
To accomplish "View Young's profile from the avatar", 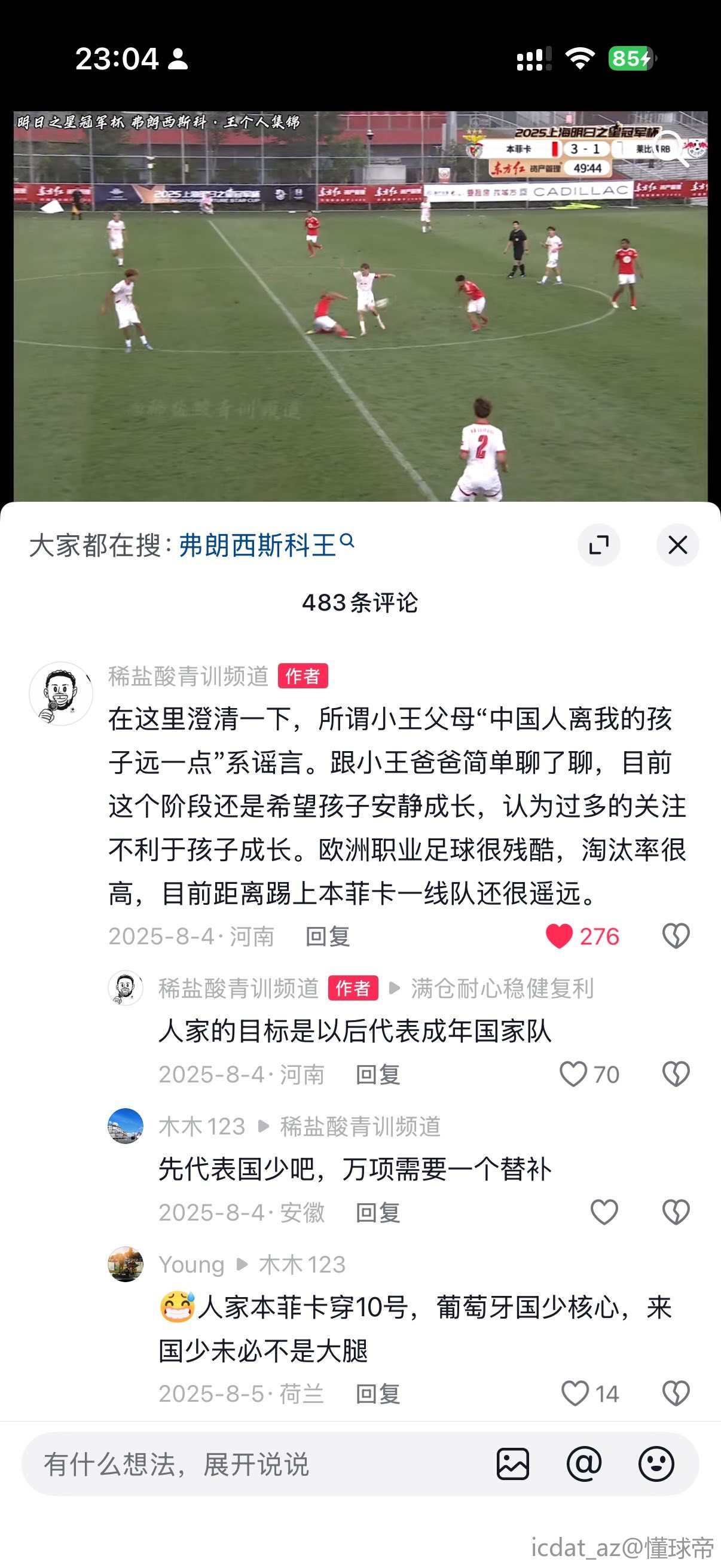I will click(x=126, y=1264).
